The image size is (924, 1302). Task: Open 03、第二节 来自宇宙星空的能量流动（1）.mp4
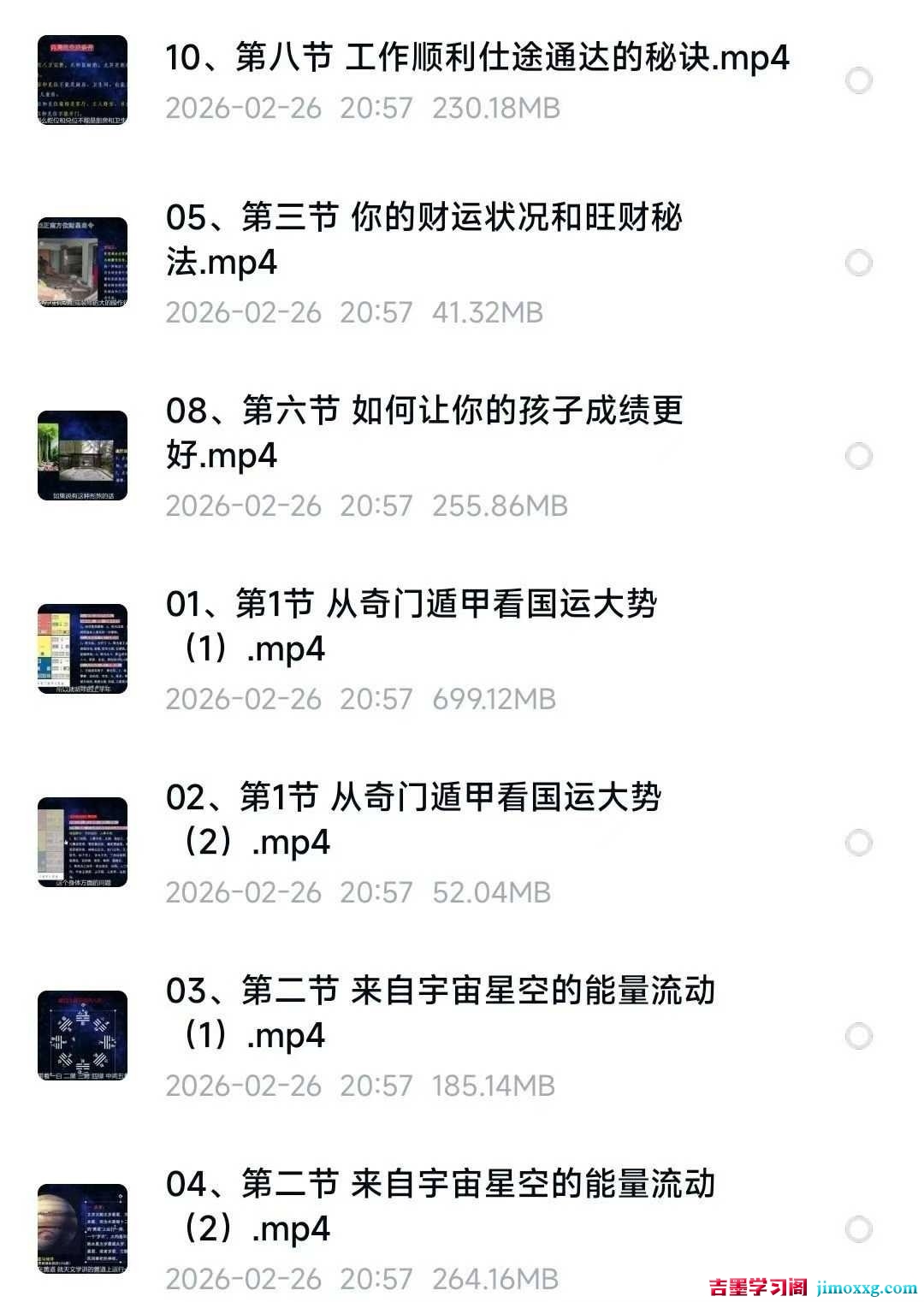[x=440, y=1012]
